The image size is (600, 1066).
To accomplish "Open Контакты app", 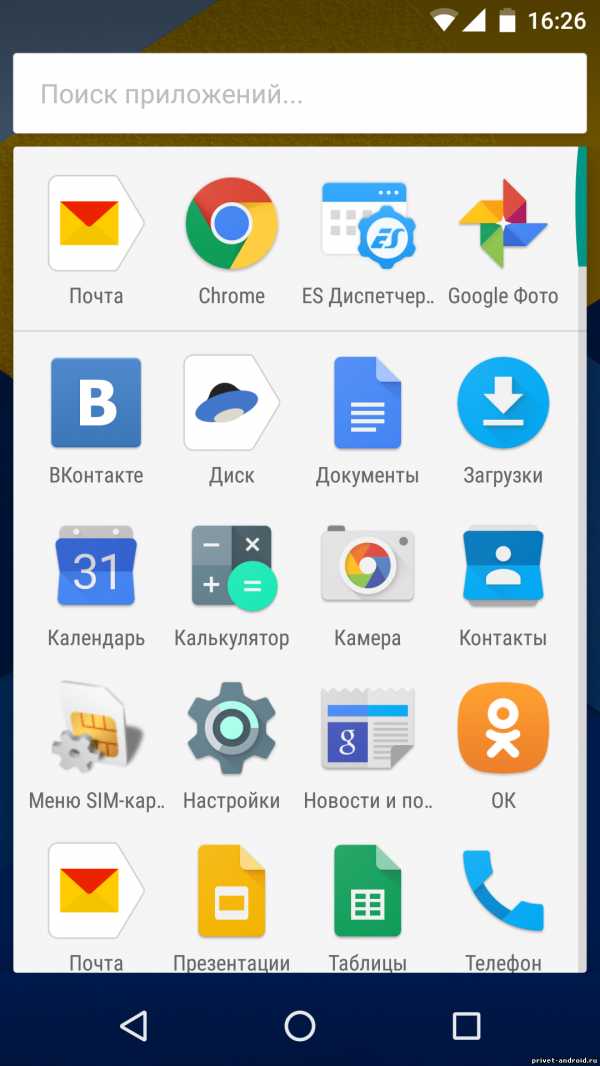I will point(503,566).
